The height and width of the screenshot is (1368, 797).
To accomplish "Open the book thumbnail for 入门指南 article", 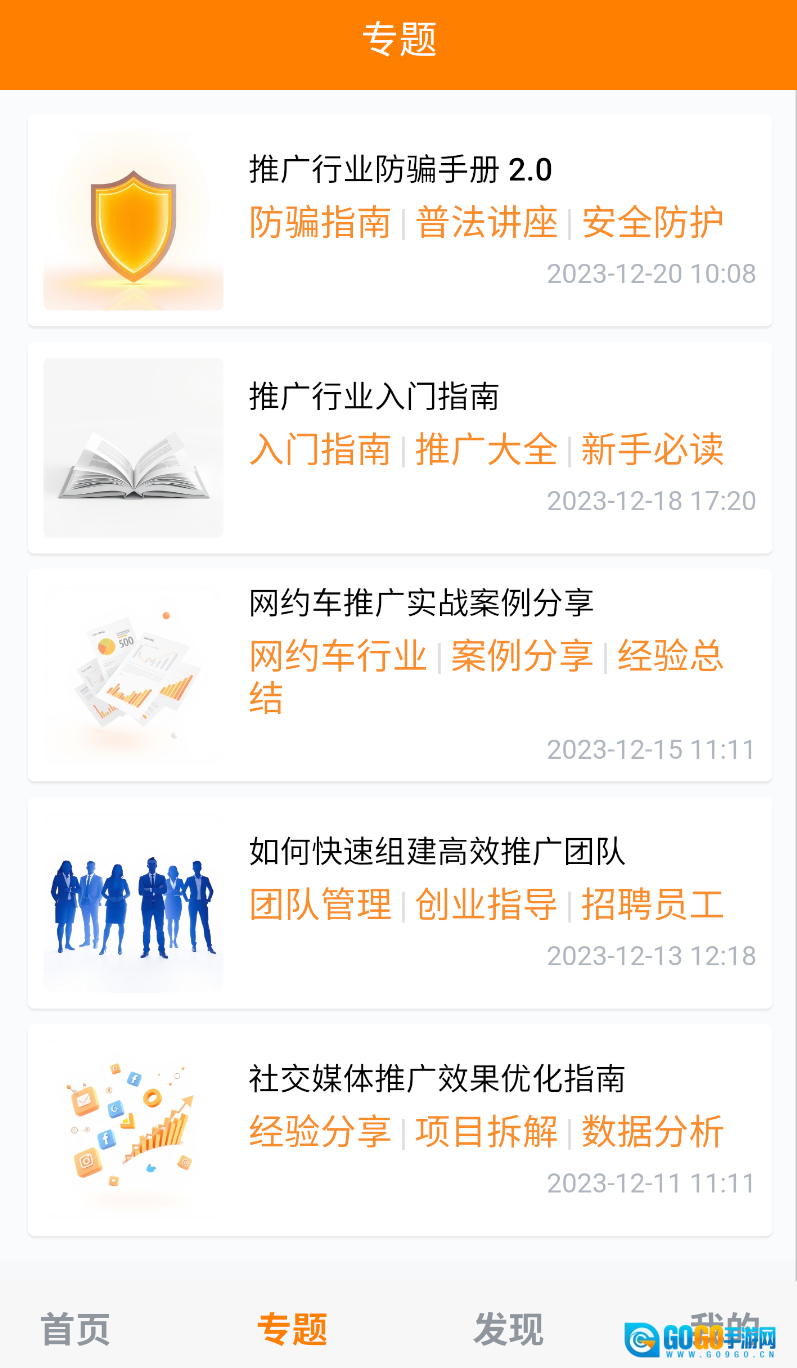I will point(132,447).
